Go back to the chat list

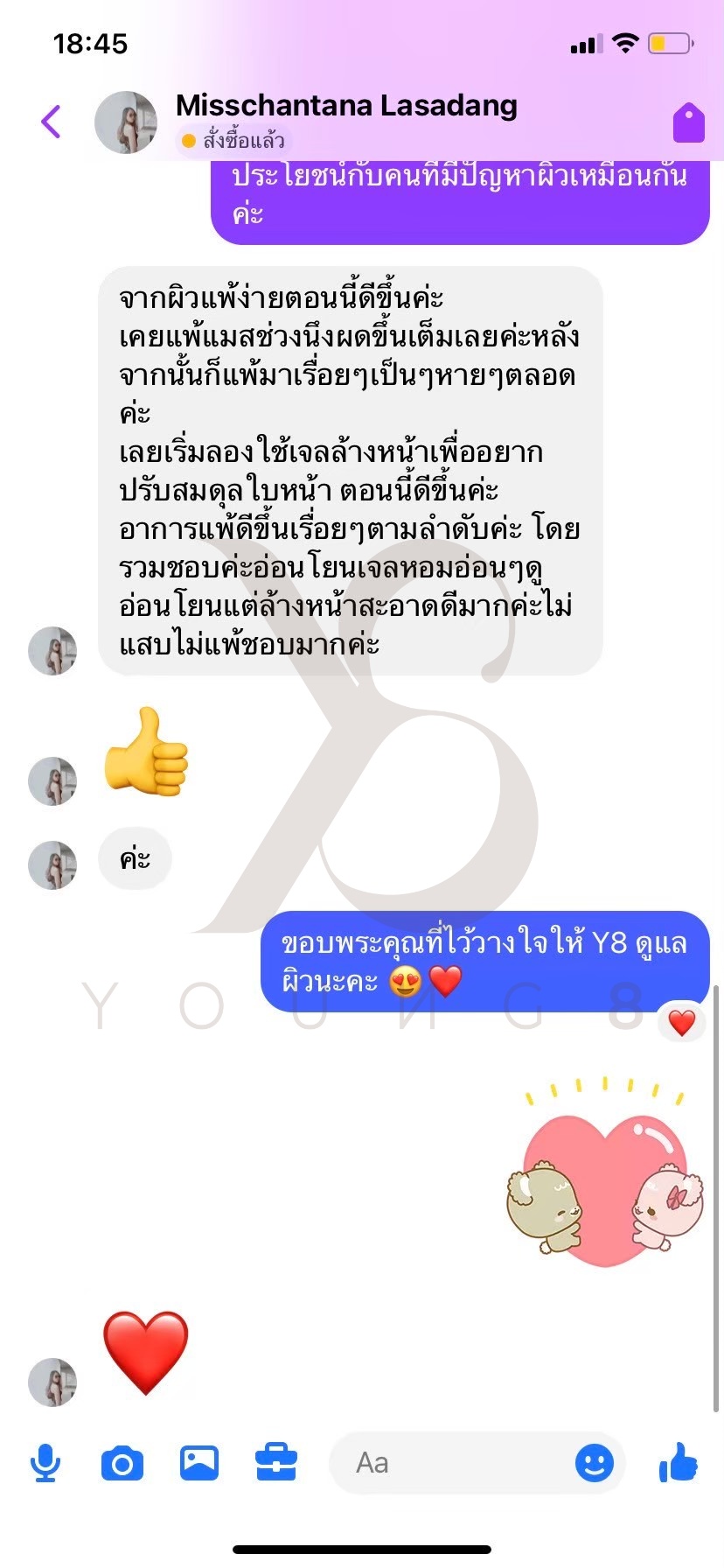coord(51,122)
